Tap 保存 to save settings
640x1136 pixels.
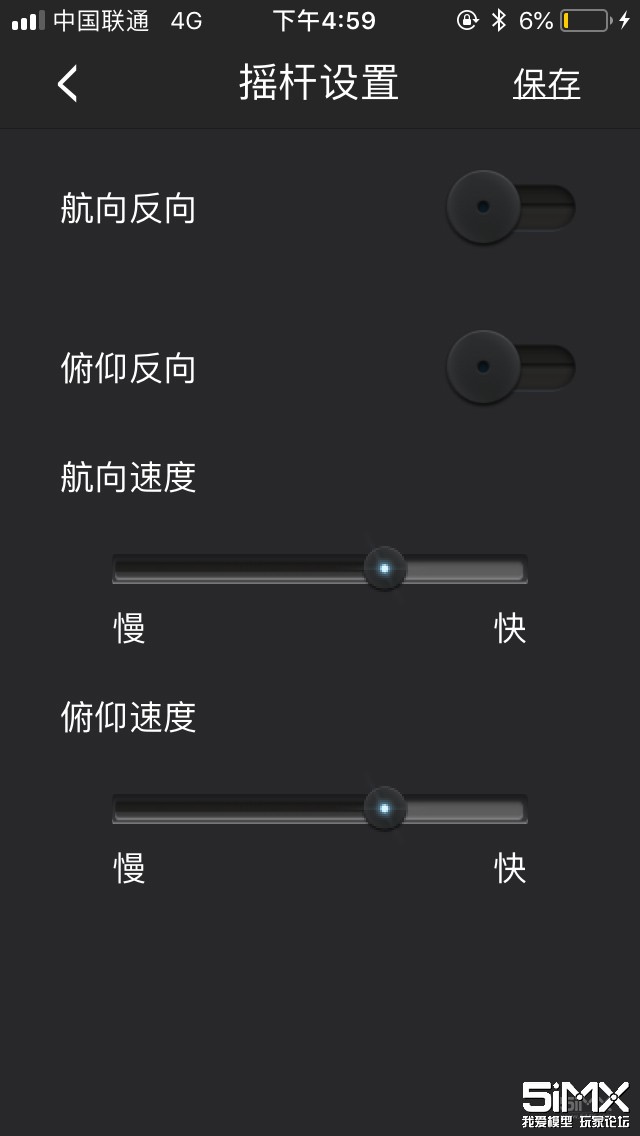(x=546, y=84)
